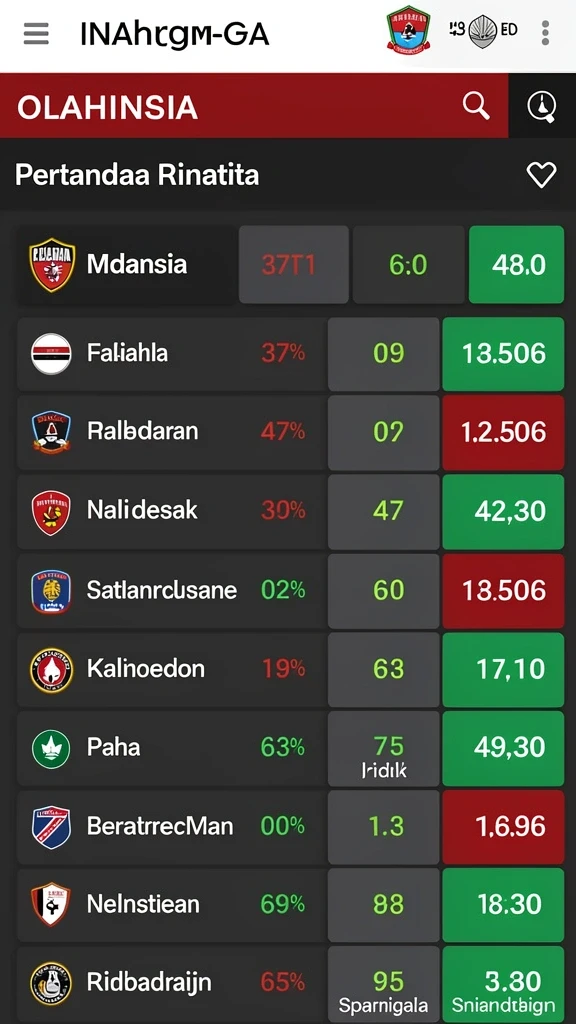Viewport: 576px width, 1024px height.
Task: Open the hamburger drawer menu
Action: (36, 33)
